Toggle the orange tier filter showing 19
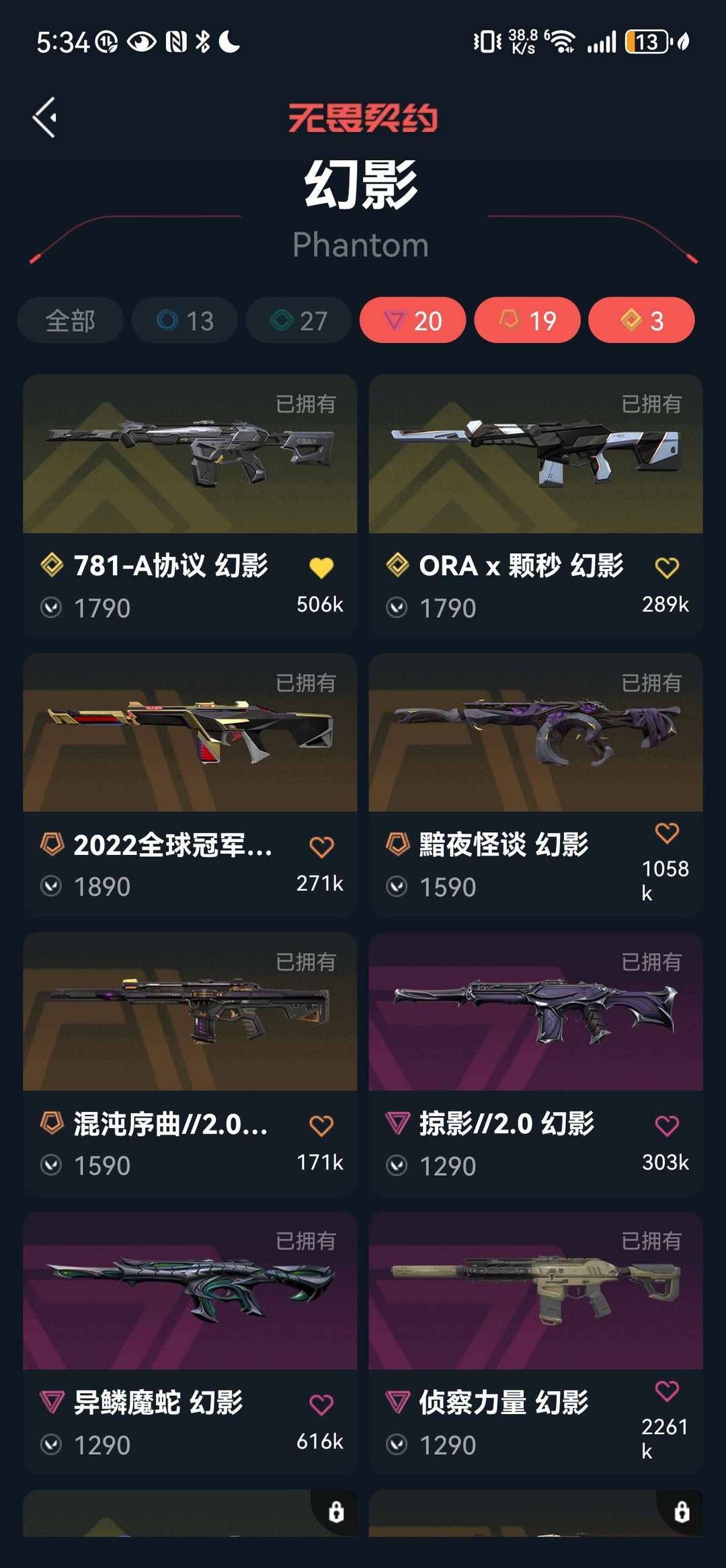Screen dimensions: 726x1568 [x=527, y=320]
